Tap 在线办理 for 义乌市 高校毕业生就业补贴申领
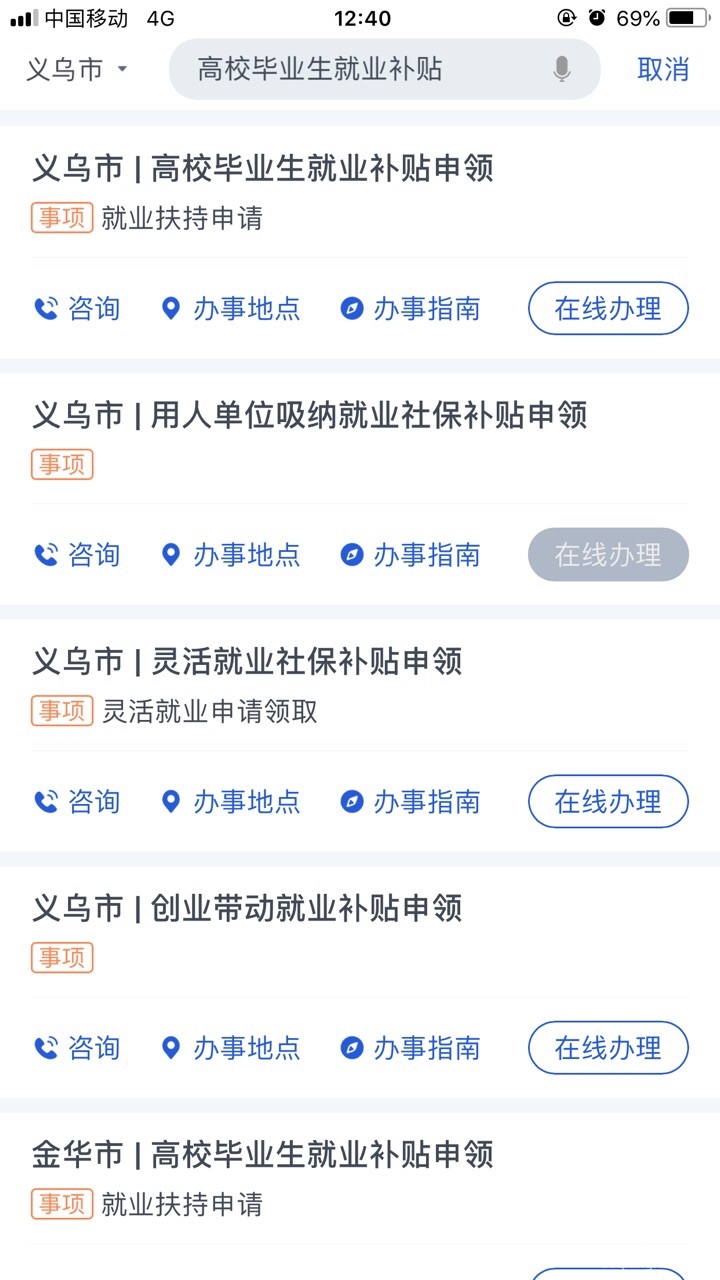 608,308
